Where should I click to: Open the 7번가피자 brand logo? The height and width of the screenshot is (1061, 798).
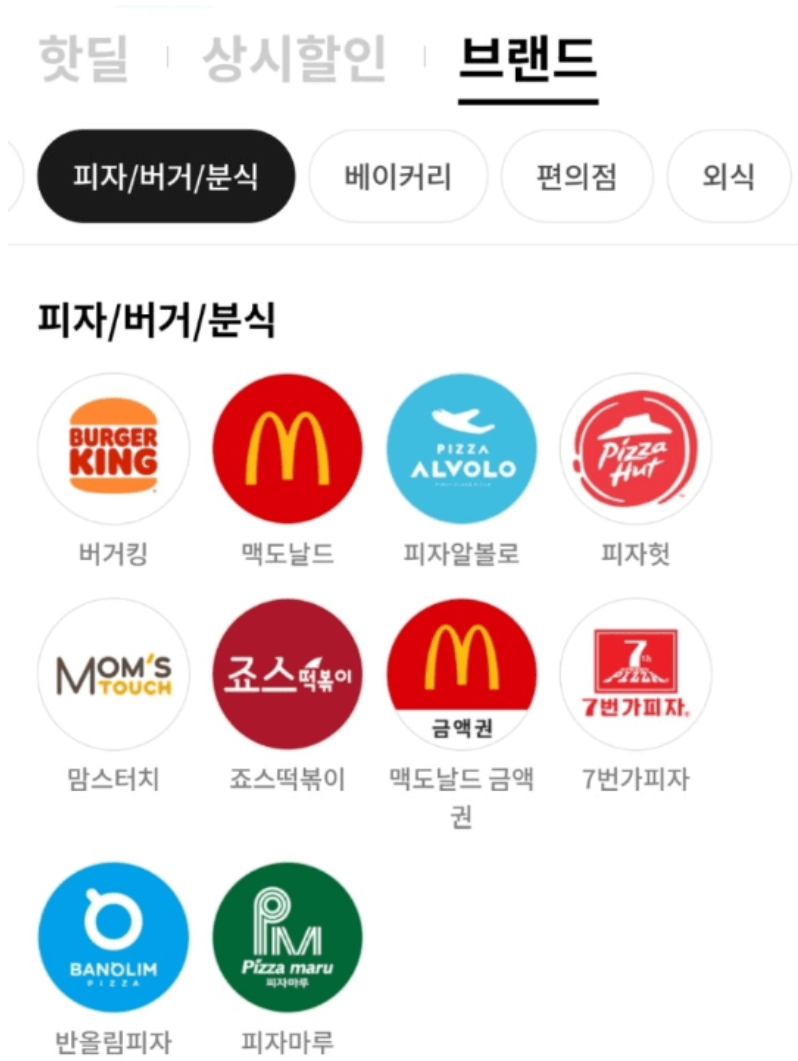point(635,675)
